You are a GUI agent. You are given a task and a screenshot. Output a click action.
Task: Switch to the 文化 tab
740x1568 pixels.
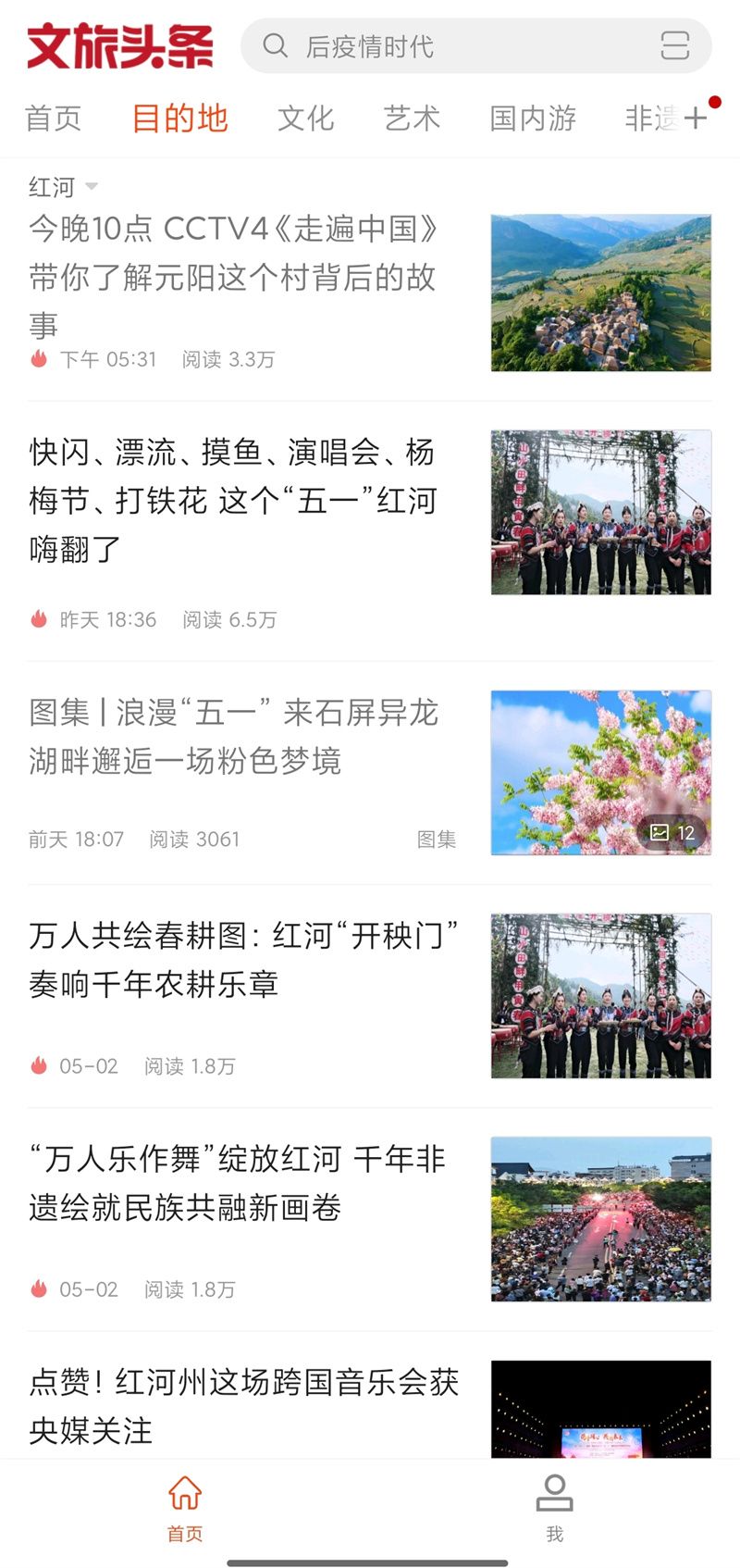coord(305,118)
